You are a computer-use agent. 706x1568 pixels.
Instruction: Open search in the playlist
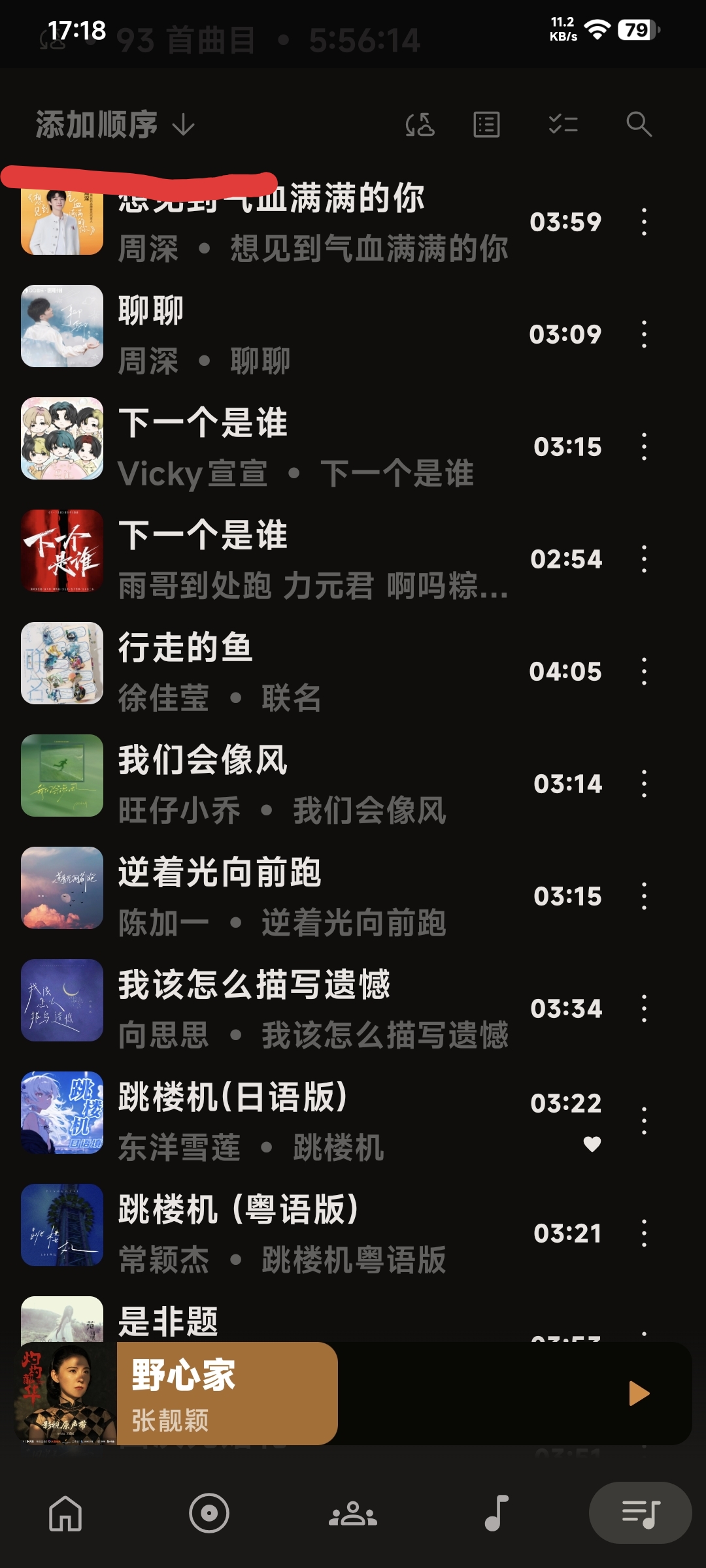tap(639, 124)
